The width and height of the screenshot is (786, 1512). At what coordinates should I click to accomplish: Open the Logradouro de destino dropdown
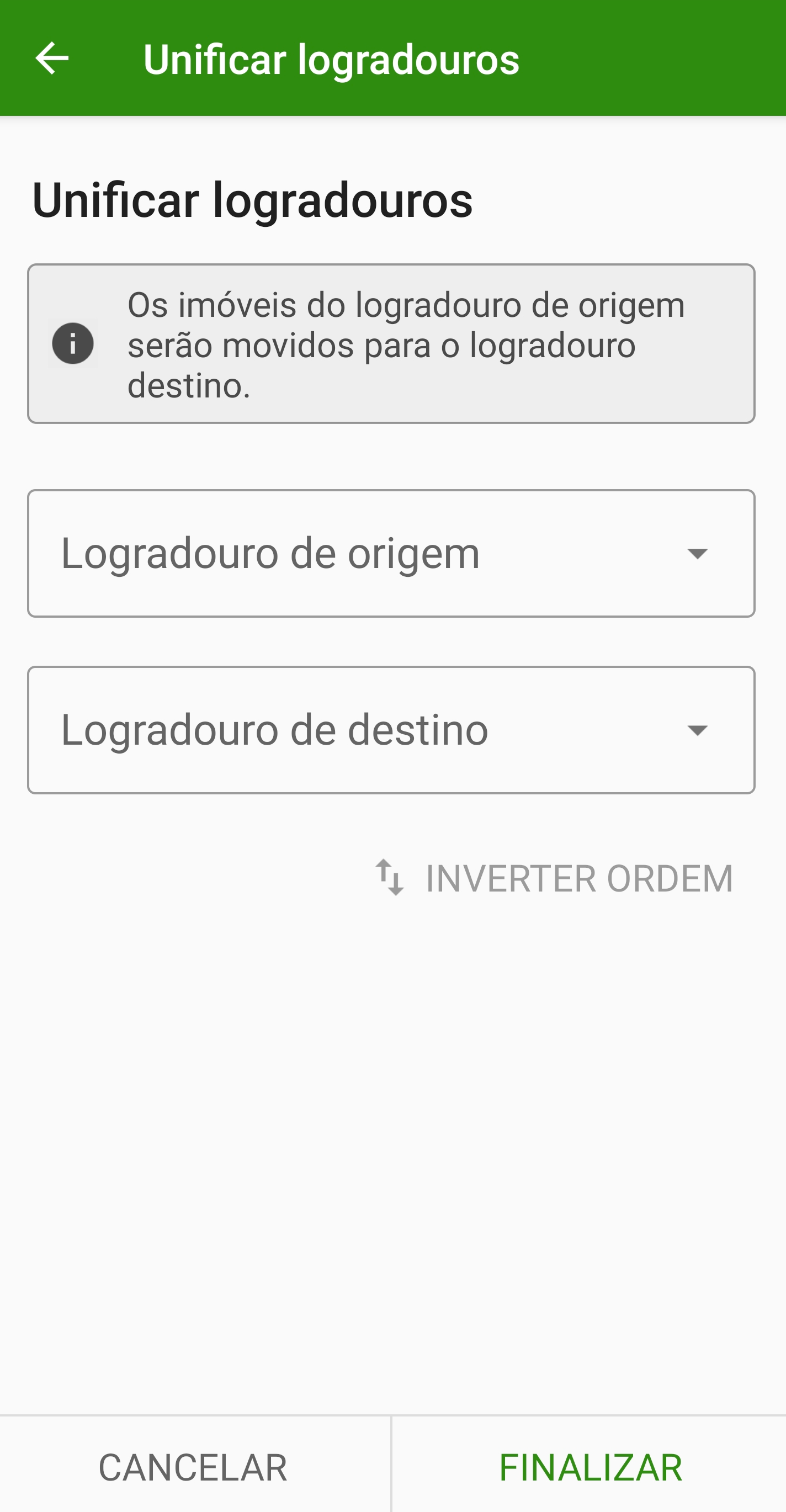(x=391, y=730)
